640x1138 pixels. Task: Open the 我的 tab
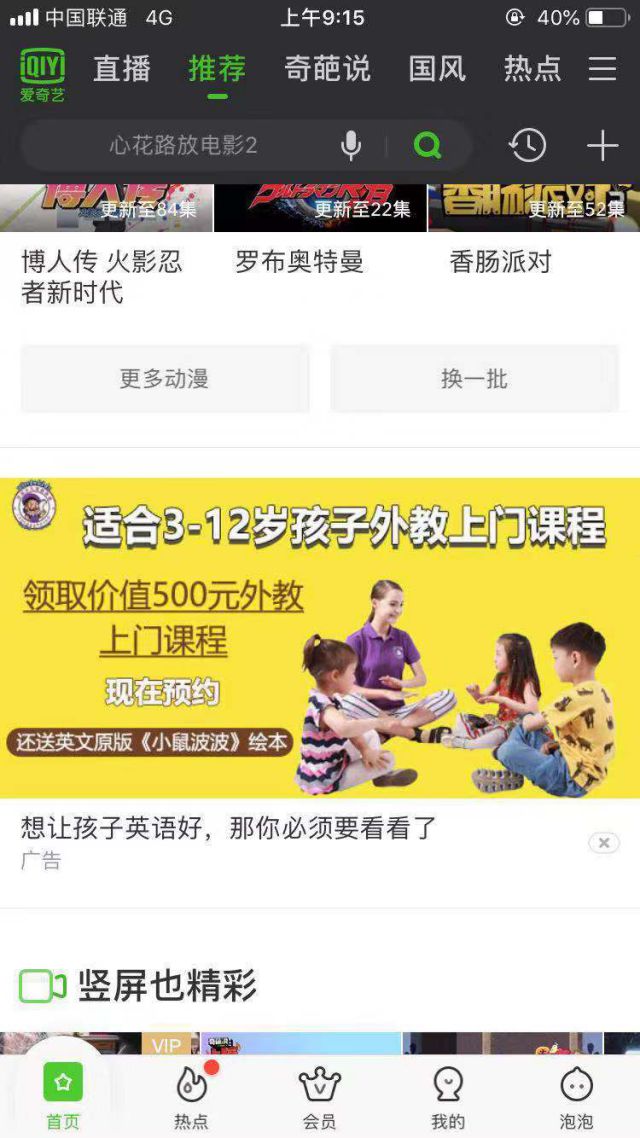(448, 1097)
